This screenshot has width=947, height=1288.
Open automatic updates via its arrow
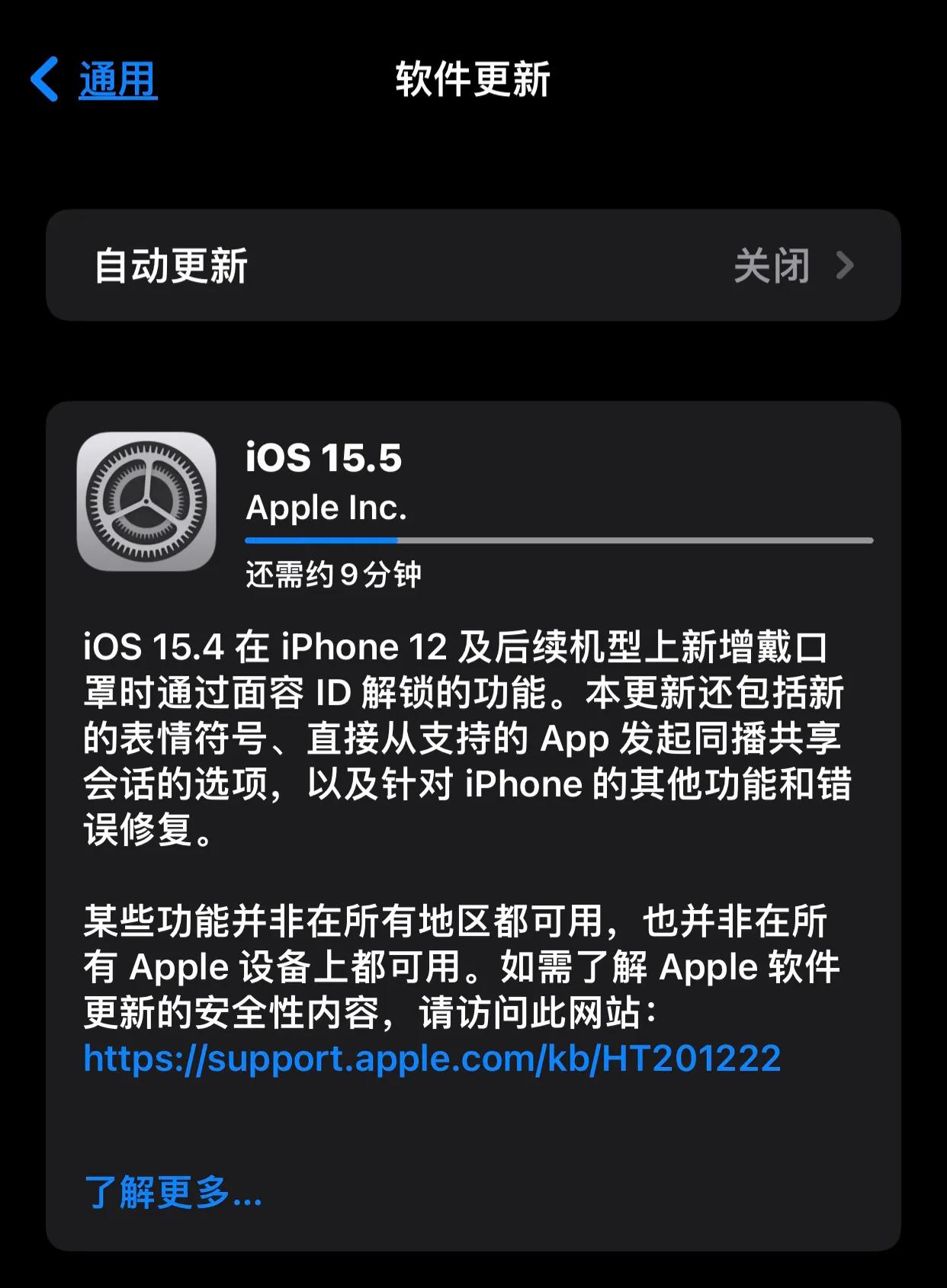[x=846, y=266]
